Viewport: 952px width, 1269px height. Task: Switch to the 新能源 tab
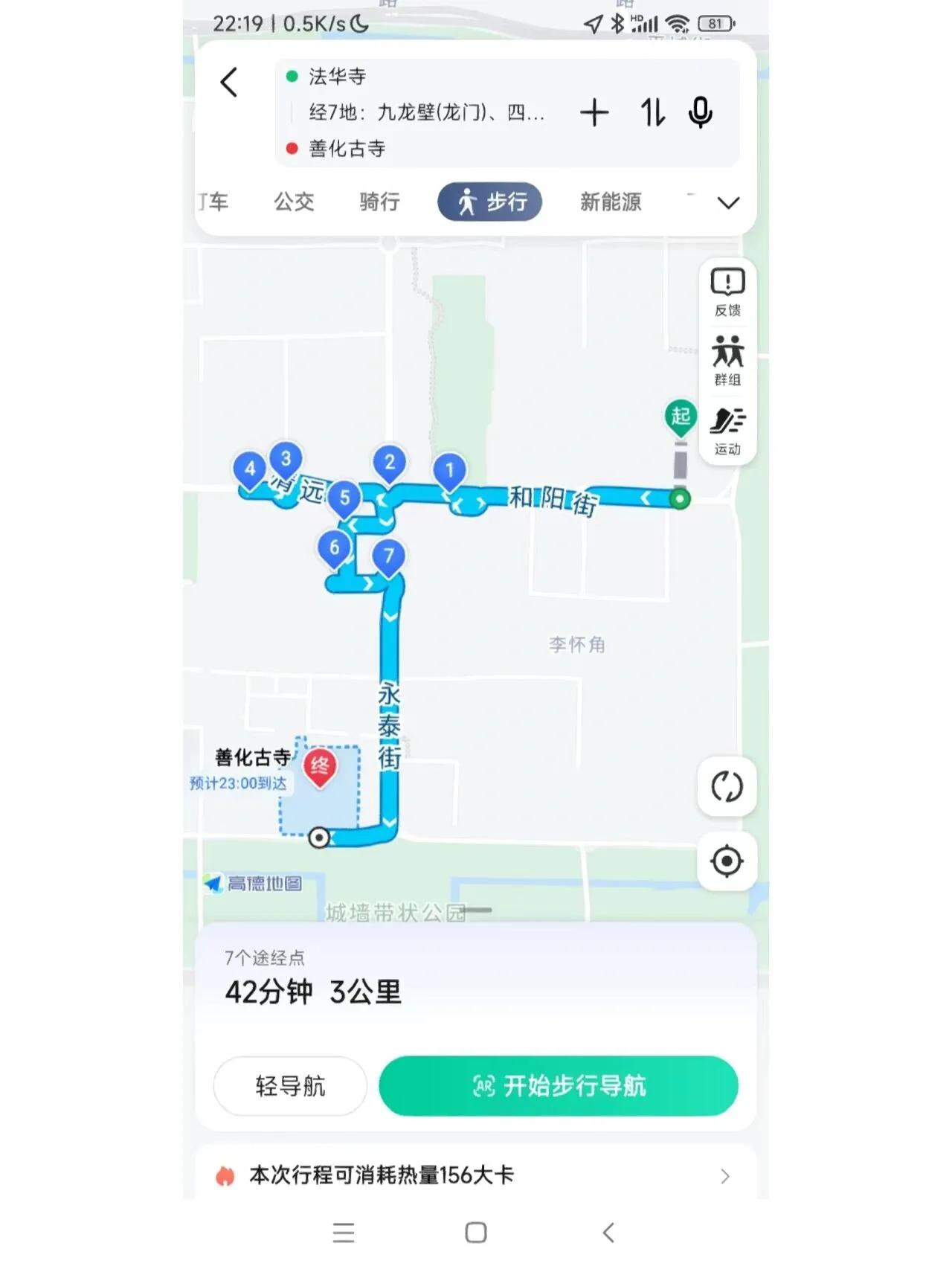click(x=610, y=202)
